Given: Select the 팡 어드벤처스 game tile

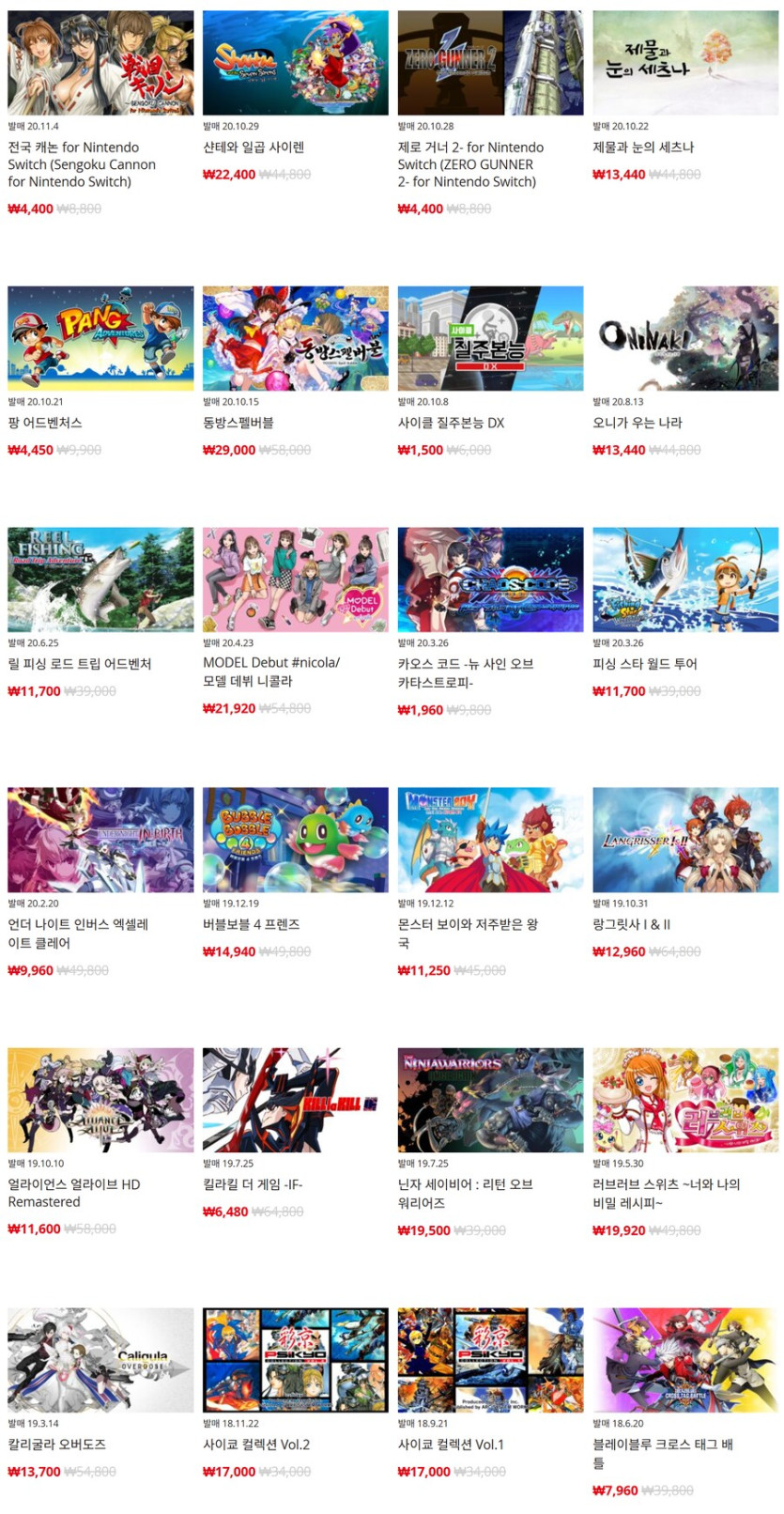Looking at the screenshot, I should pyautogui.click(x=100, y=338).
